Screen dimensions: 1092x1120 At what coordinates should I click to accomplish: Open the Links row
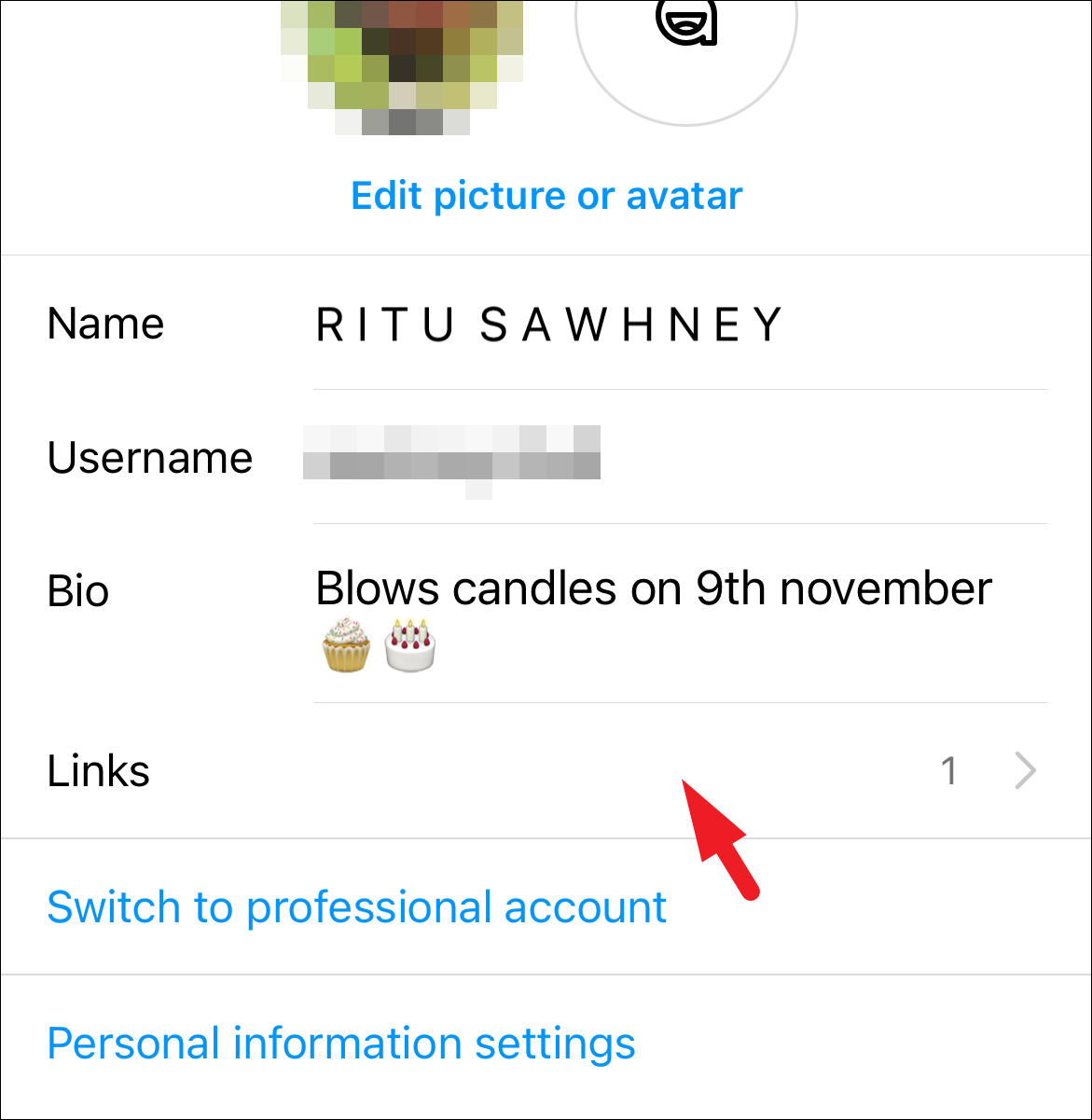pyautogui.click(x=546, y=771)
